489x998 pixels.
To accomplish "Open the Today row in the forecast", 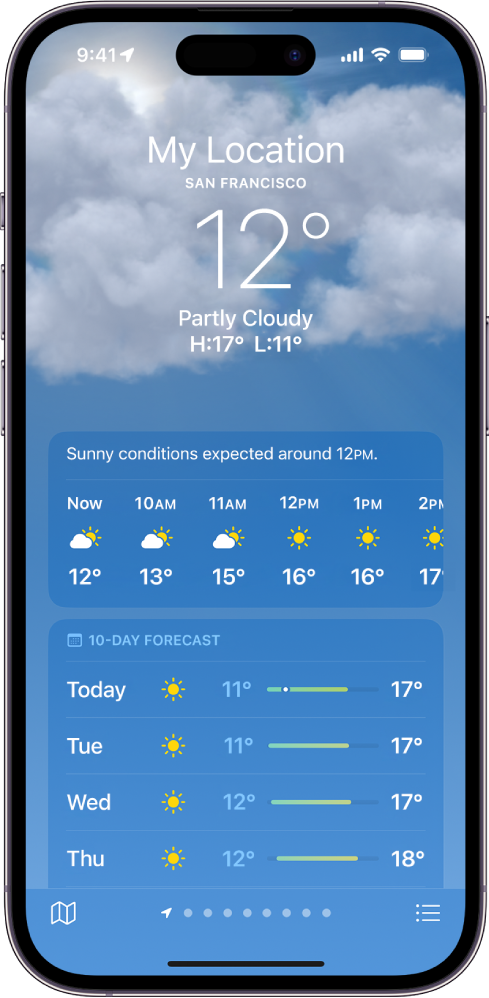I will (x=245, y=689).
